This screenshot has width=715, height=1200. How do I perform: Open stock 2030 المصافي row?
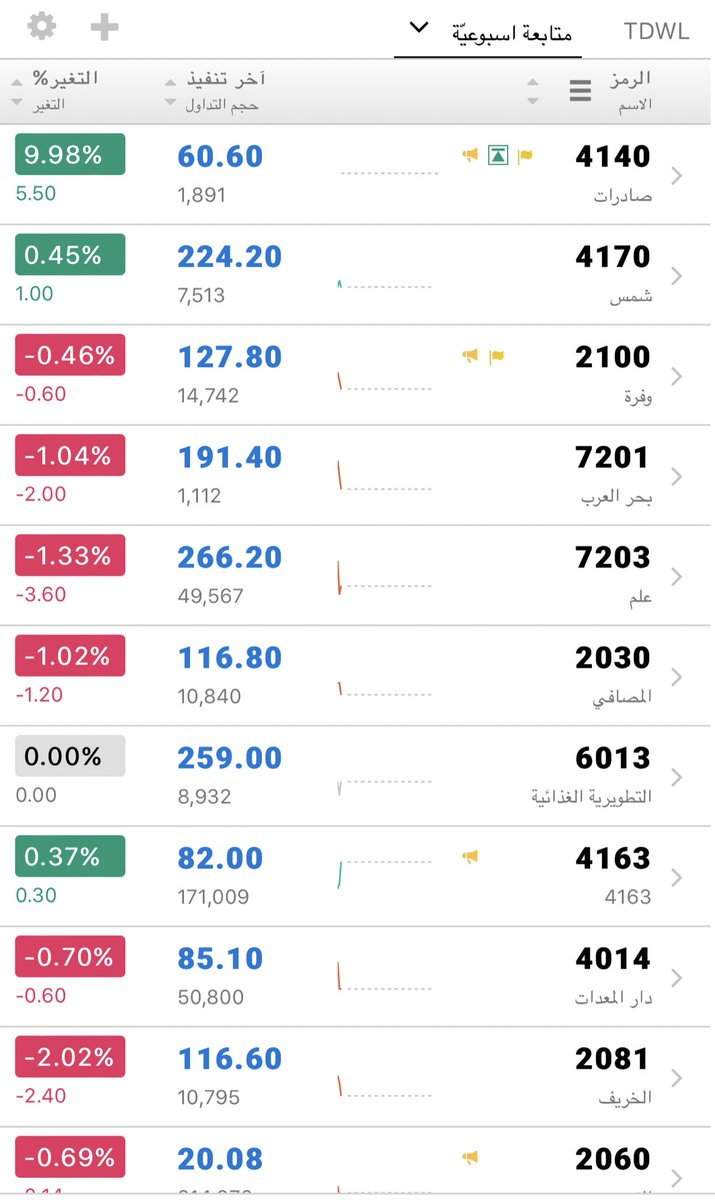tap(357, 676)
